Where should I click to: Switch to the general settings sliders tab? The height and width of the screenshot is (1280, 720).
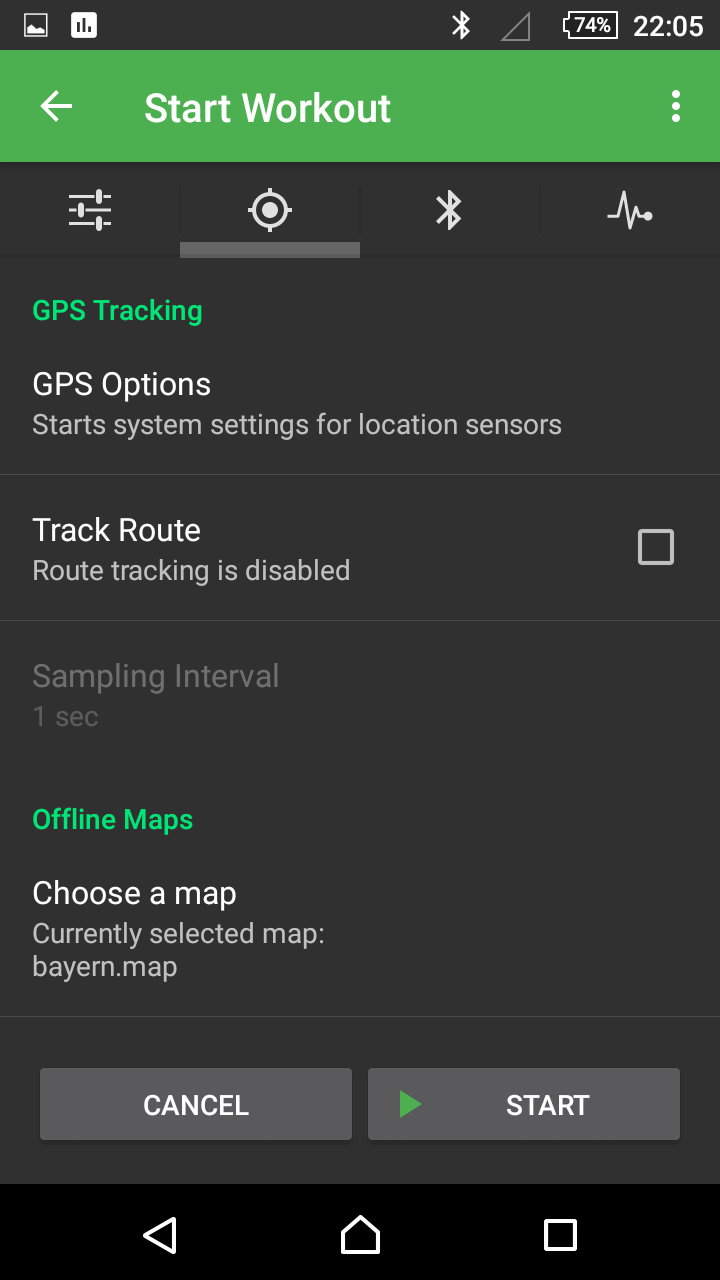90,210
